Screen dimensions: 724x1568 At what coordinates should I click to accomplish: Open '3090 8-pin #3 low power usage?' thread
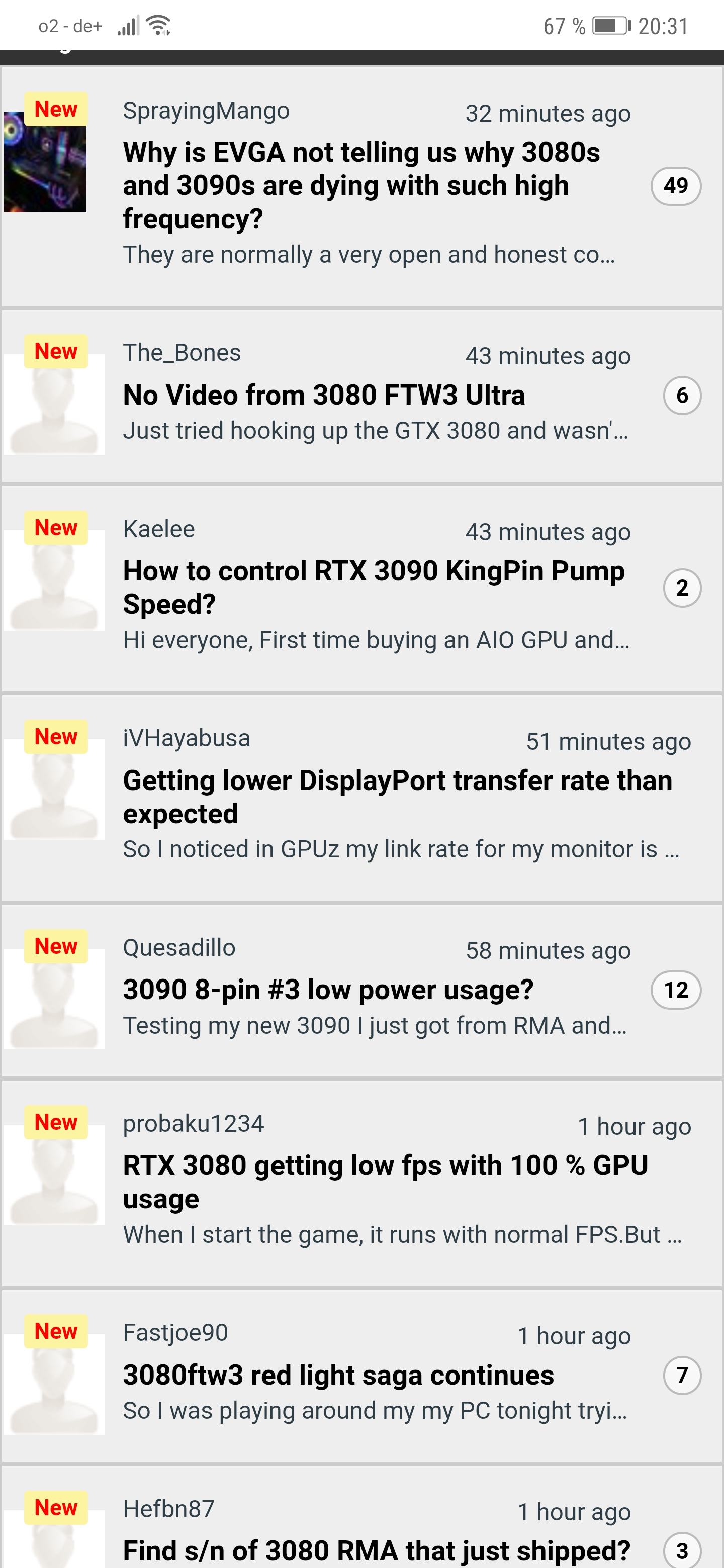(x=328, y=990)
